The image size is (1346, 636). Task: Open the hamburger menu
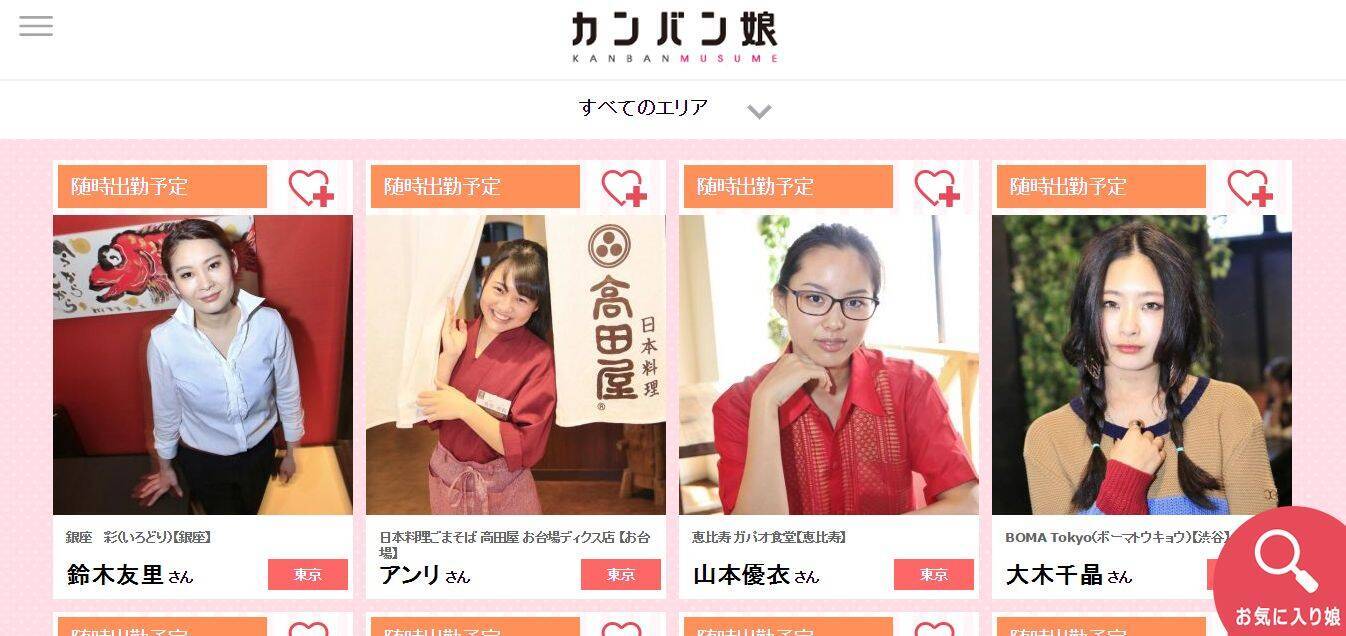(x=36, y=27)
